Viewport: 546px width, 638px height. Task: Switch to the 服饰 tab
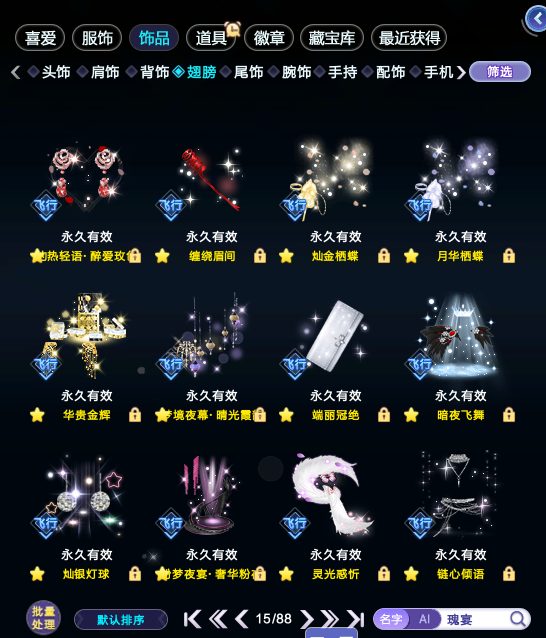point(97,38)
